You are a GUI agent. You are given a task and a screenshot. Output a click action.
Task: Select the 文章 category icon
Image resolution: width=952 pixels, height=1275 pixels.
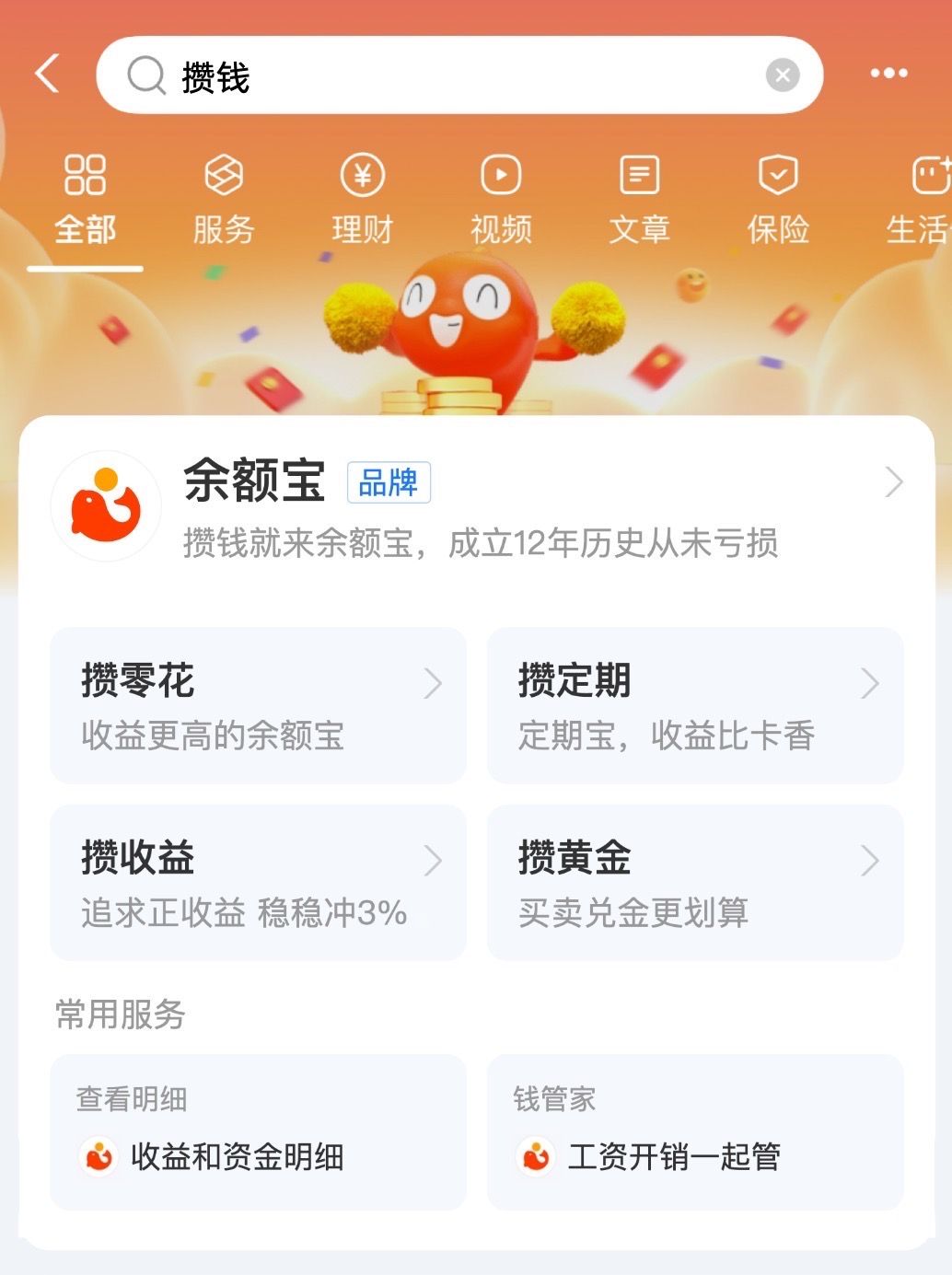point(639,174)
